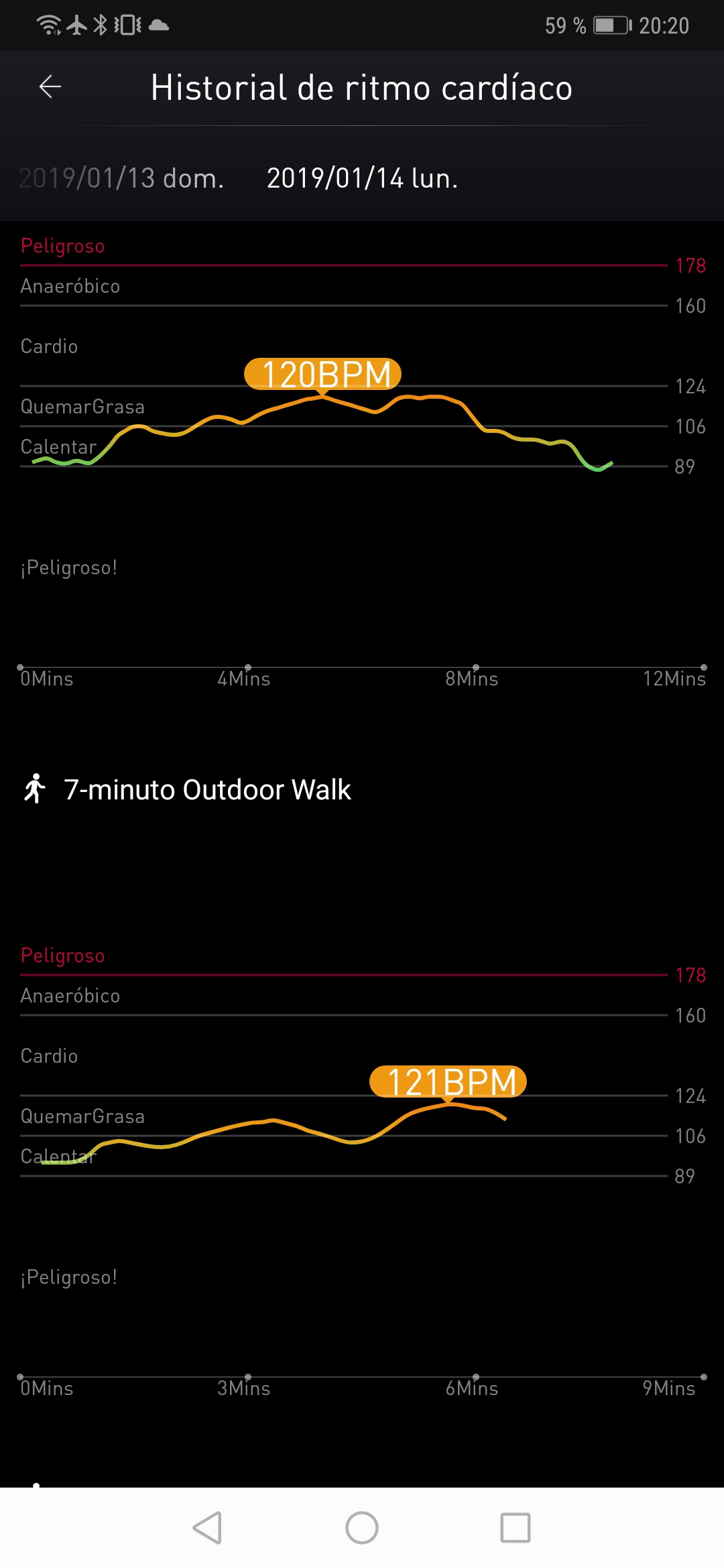Go back from heart rate history
Screen dimensions: 724x1568
pos(50,87)
